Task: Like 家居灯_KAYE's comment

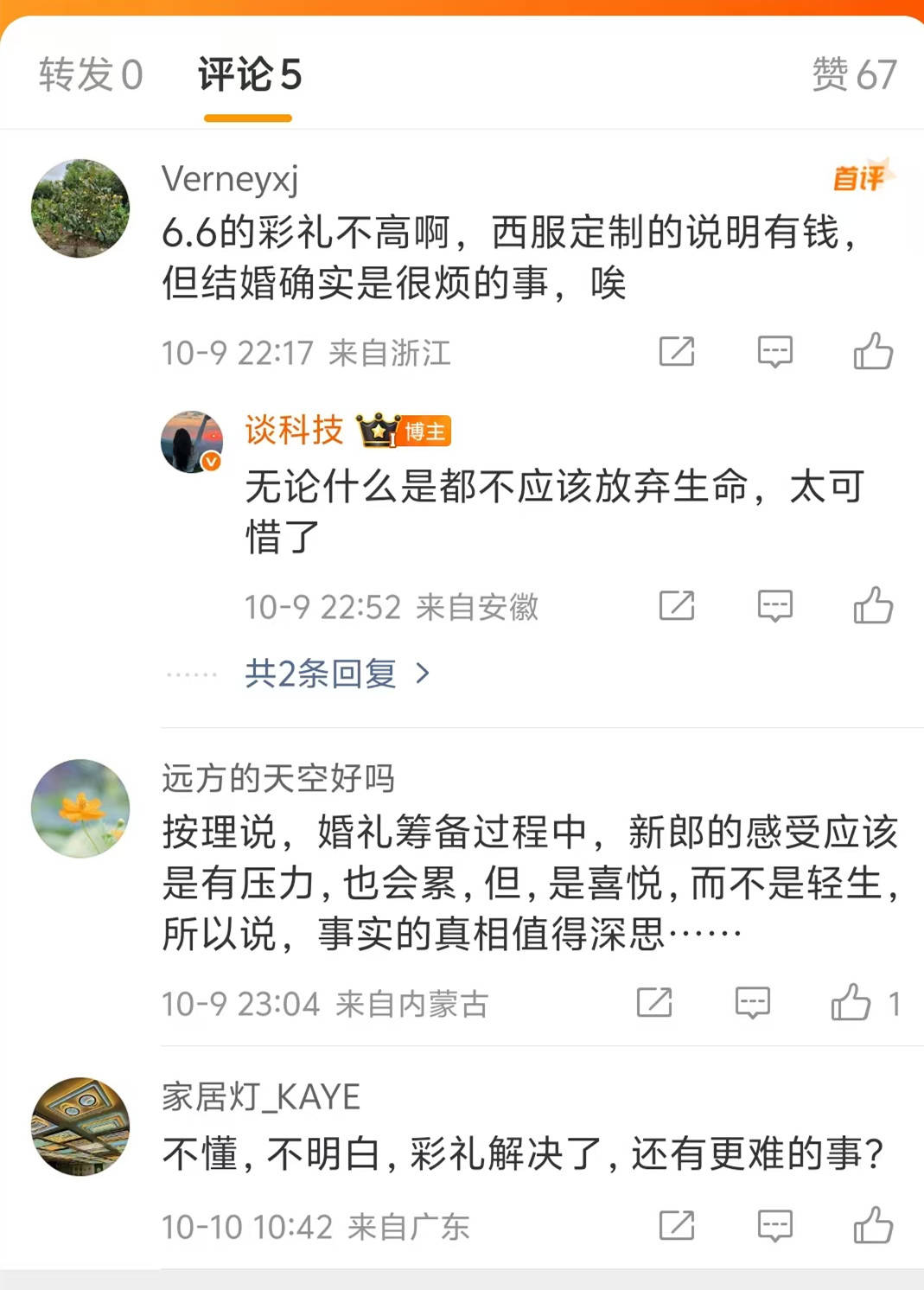Action: click(x=873, y=1226)
